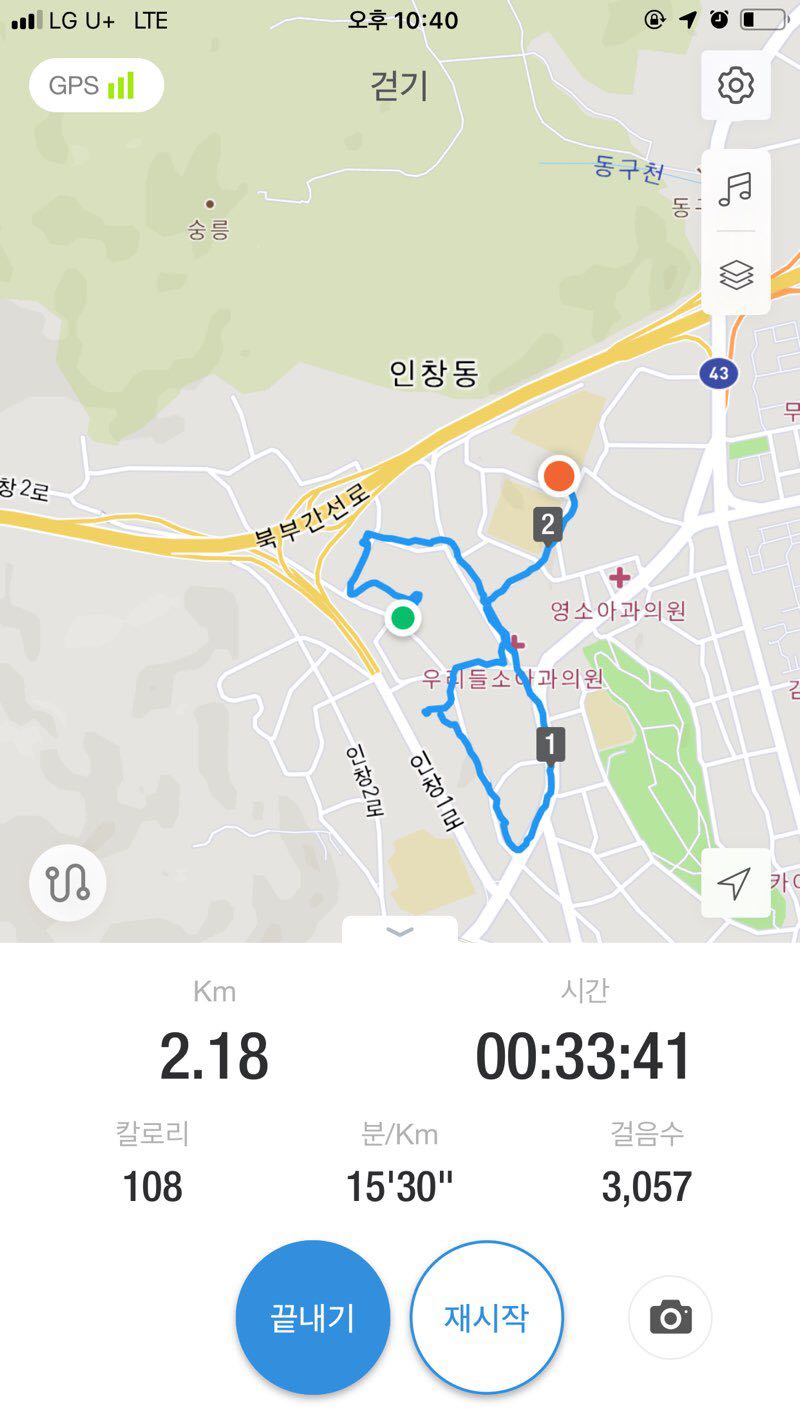Open the map layers option
This screenshot has width=800, height=1422.
click(x=736, y=274)
